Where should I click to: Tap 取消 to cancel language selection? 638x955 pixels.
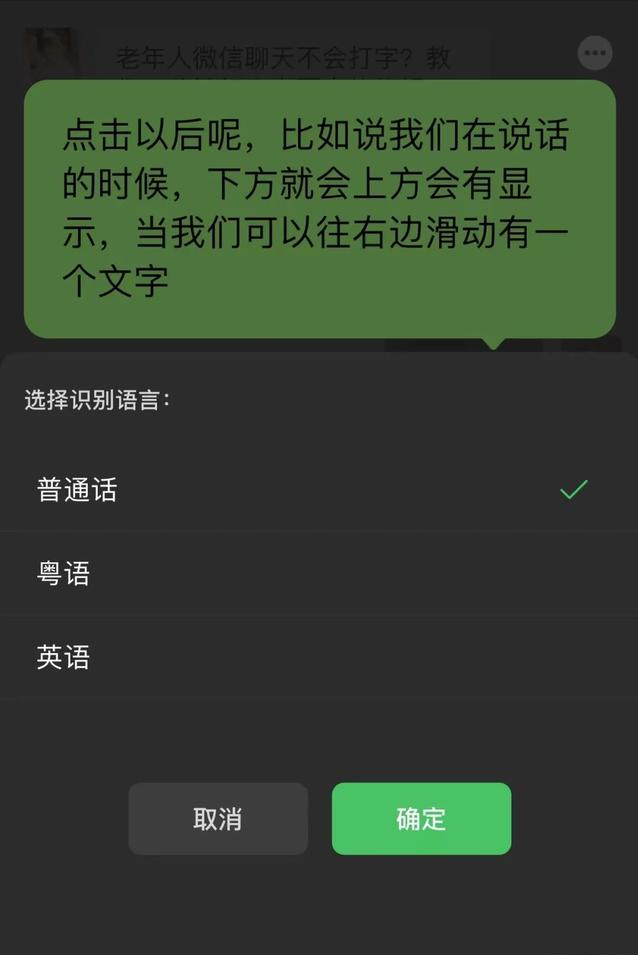click(x=218, y=819)
